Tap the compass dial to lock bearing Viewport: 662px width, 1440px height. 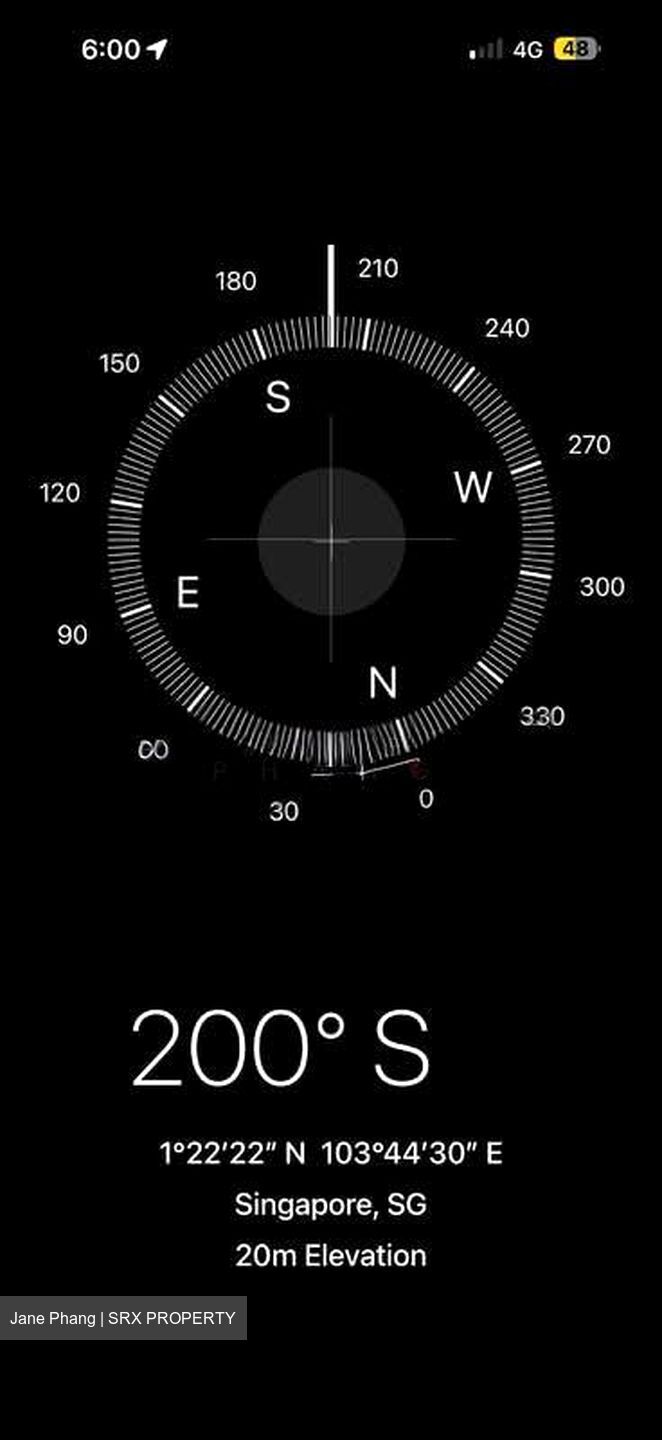331,541
